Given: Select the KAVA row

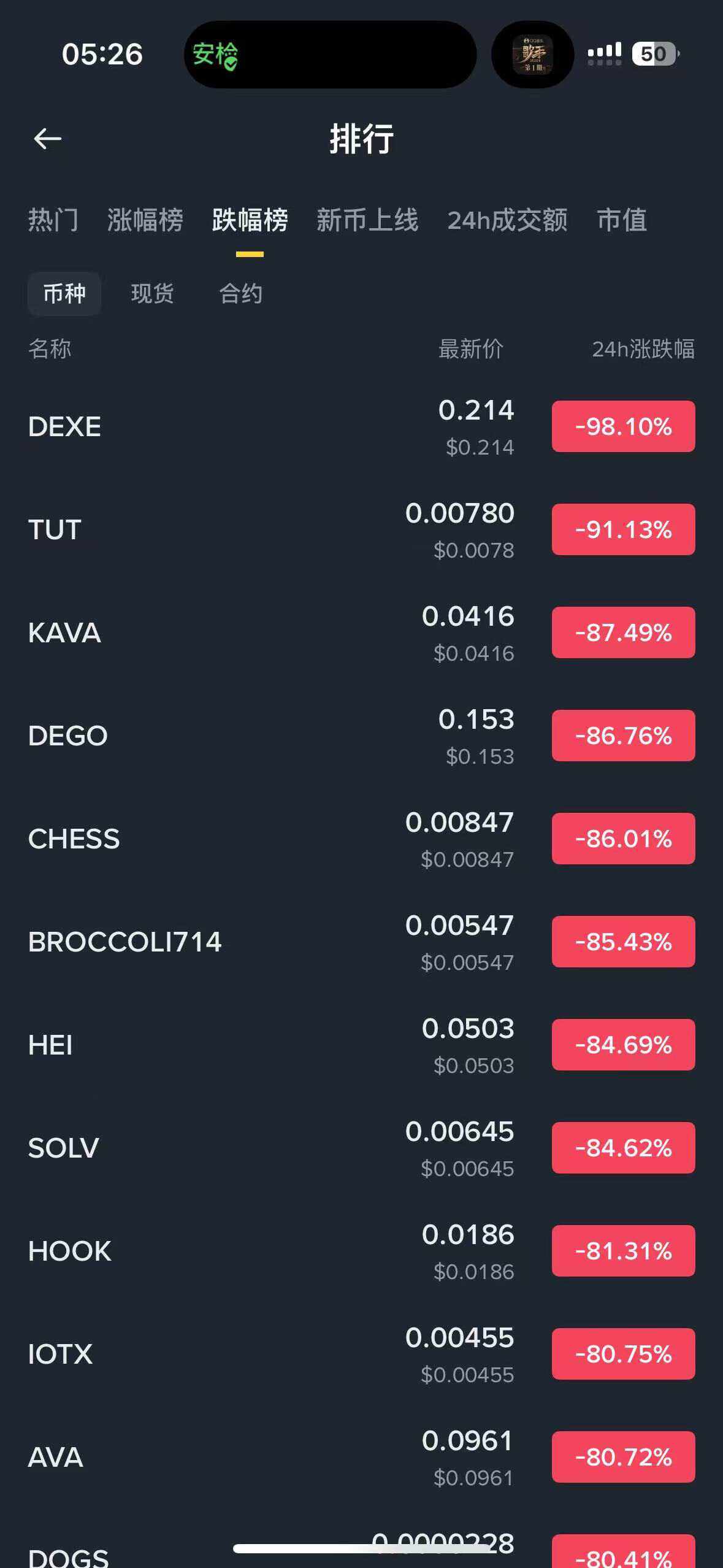Looking at the screenshot, I should coord(65,633).
